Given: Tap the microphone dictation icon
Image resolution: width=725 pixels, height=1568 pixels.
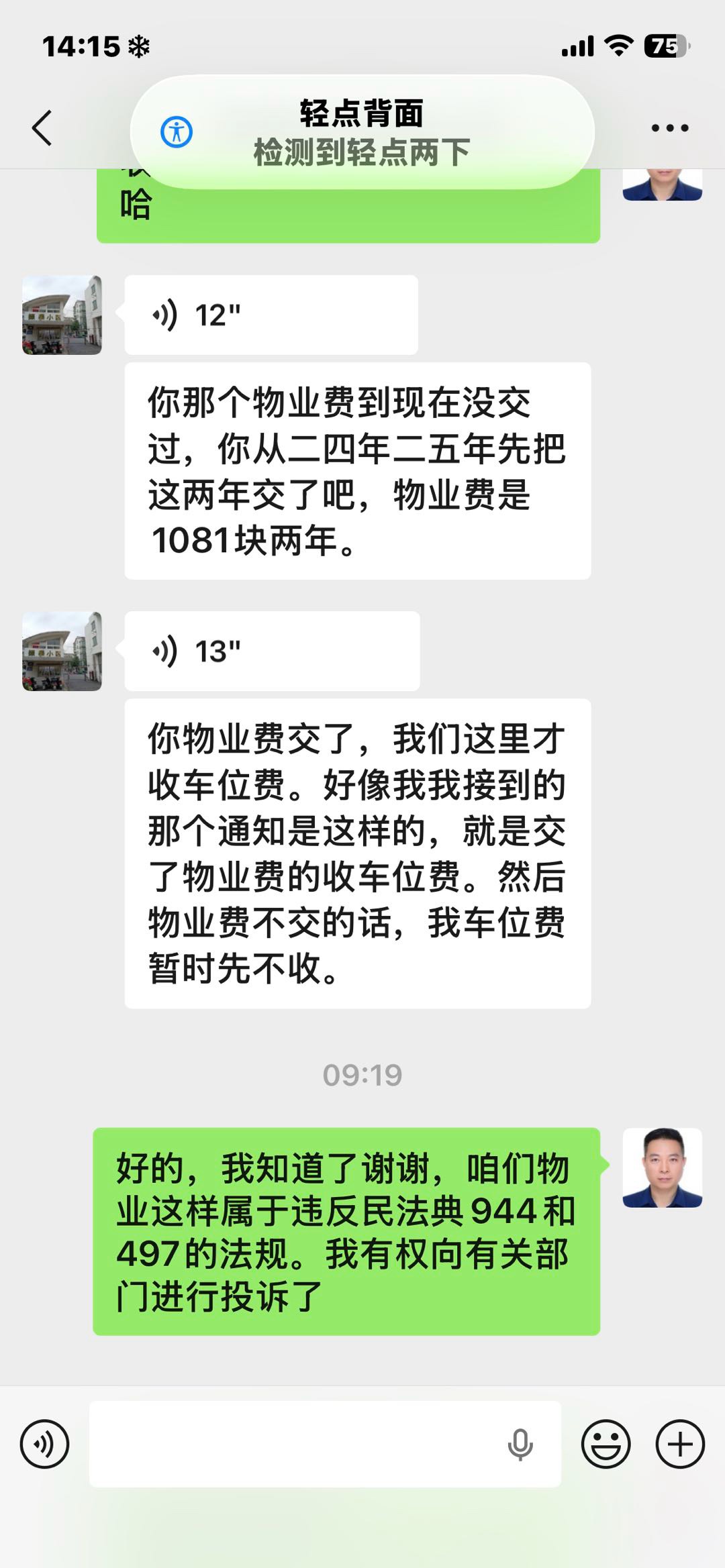Looking at the screenshot, I should click(520, 1444).
